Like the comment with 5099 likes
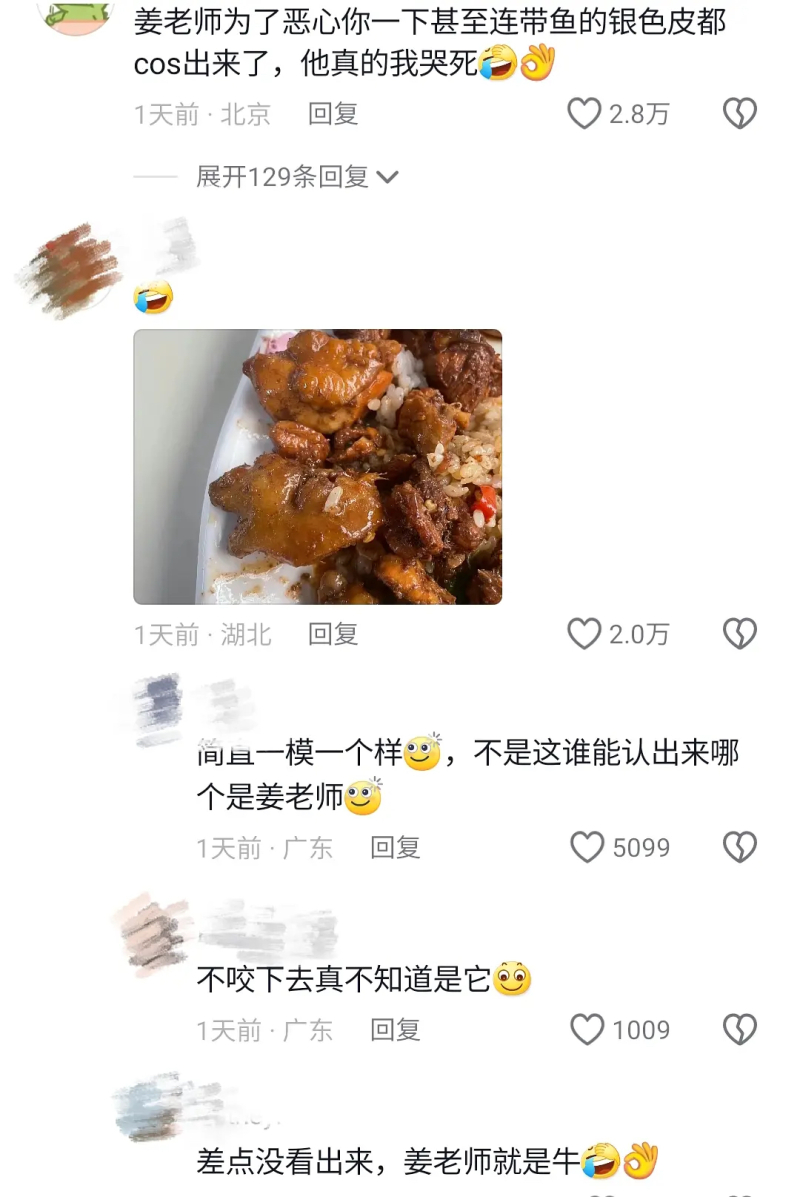800x1197 pixels. point(588,848)
